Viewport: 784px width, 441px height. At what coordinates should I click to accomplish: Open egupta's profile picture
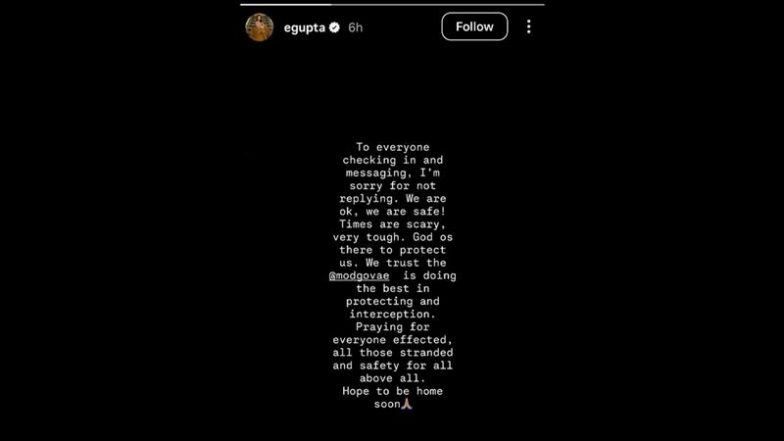259,27
